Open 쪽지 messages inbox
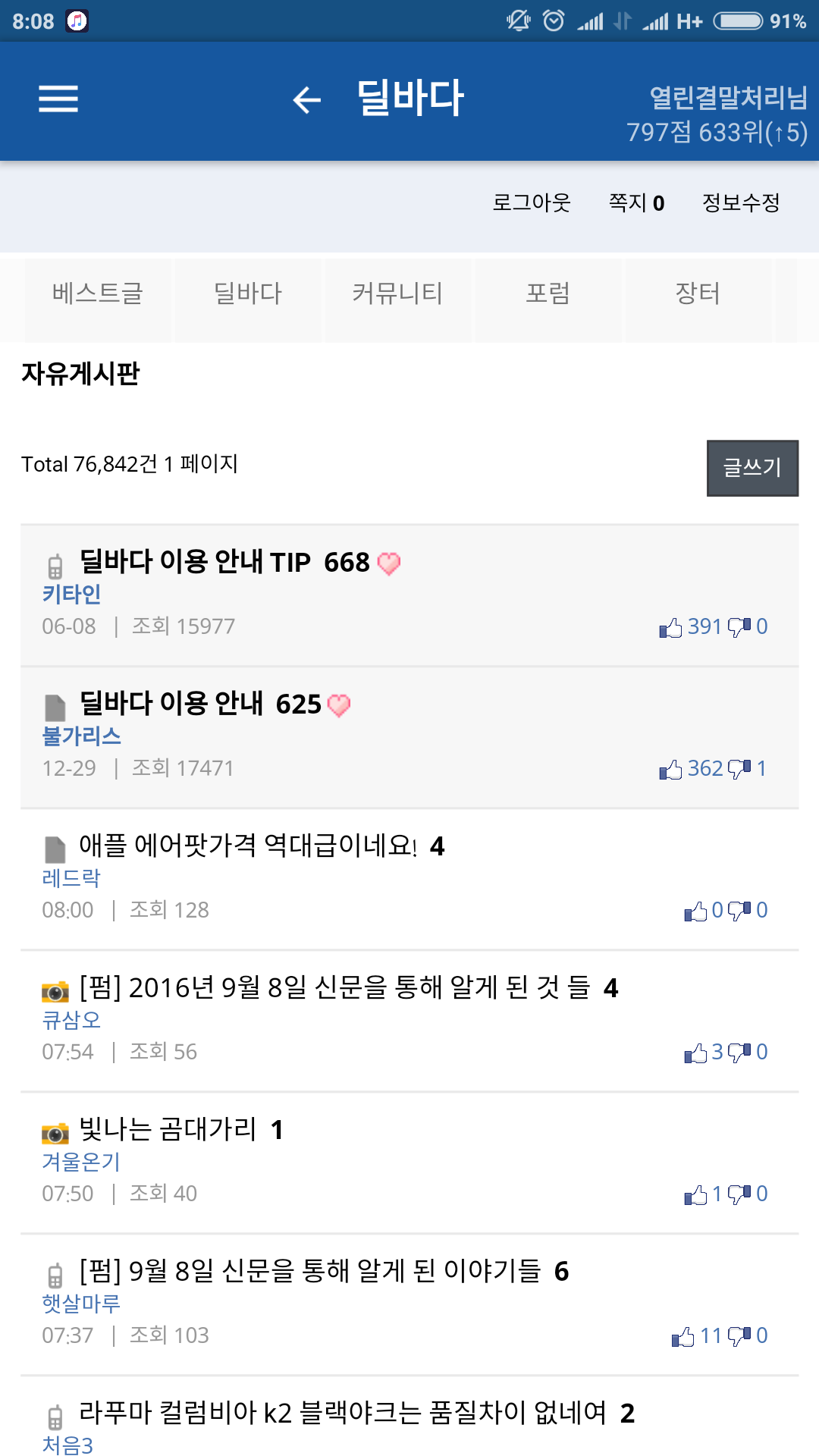This screenshot has height=1456, width=819. [635, 202]
